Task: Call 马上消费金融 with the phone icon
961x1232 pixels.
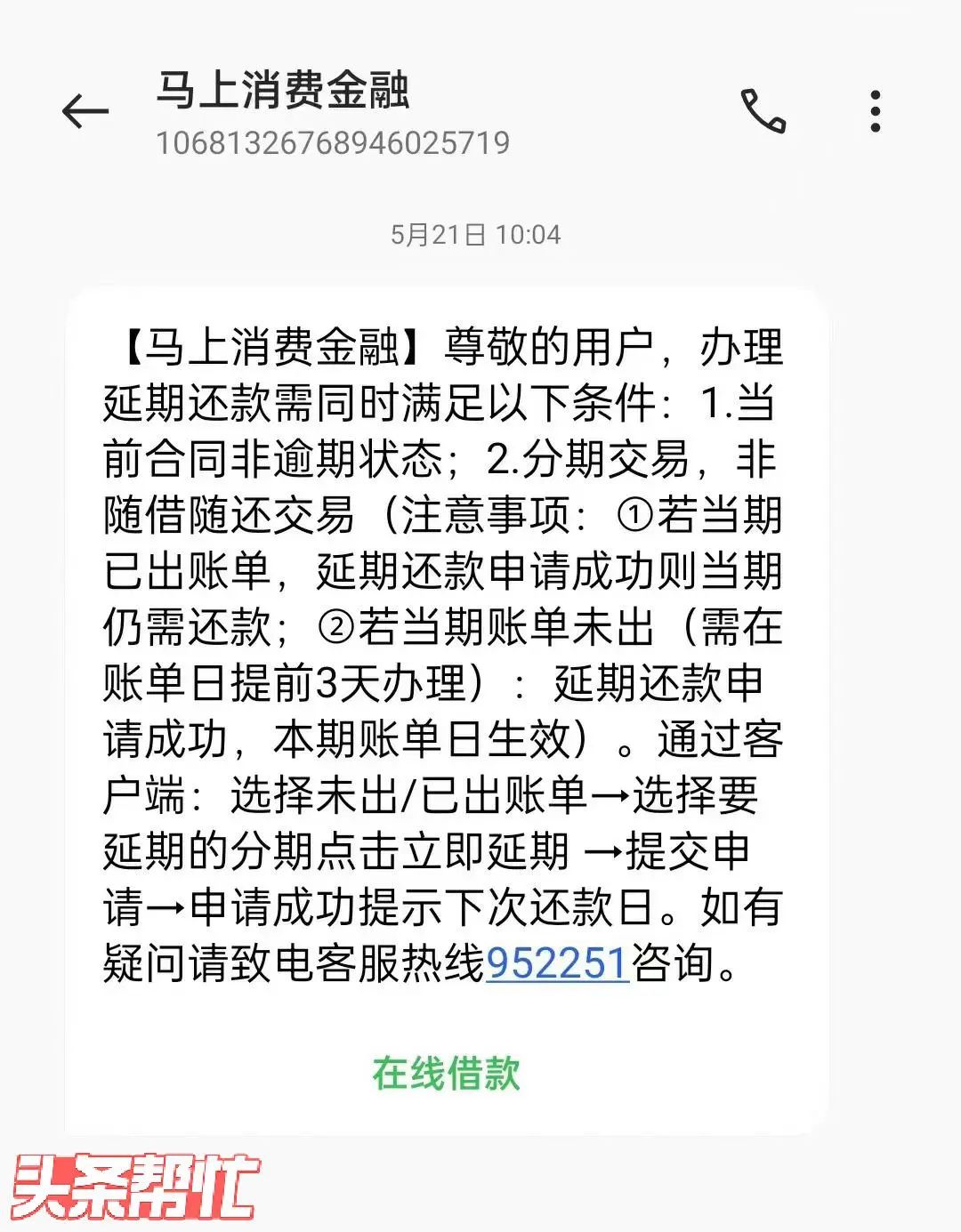Action: [763, 112]
